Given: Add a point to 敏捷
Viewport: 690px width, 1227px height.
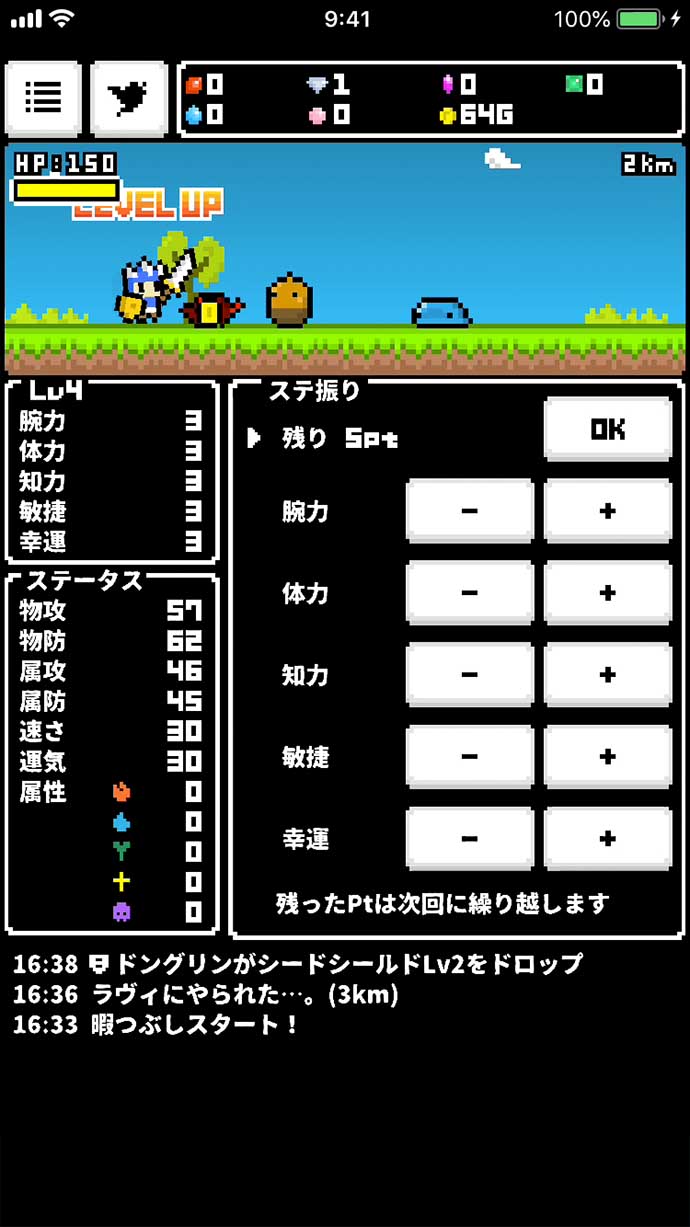Looking at the screenshot, I should [607, 757].
